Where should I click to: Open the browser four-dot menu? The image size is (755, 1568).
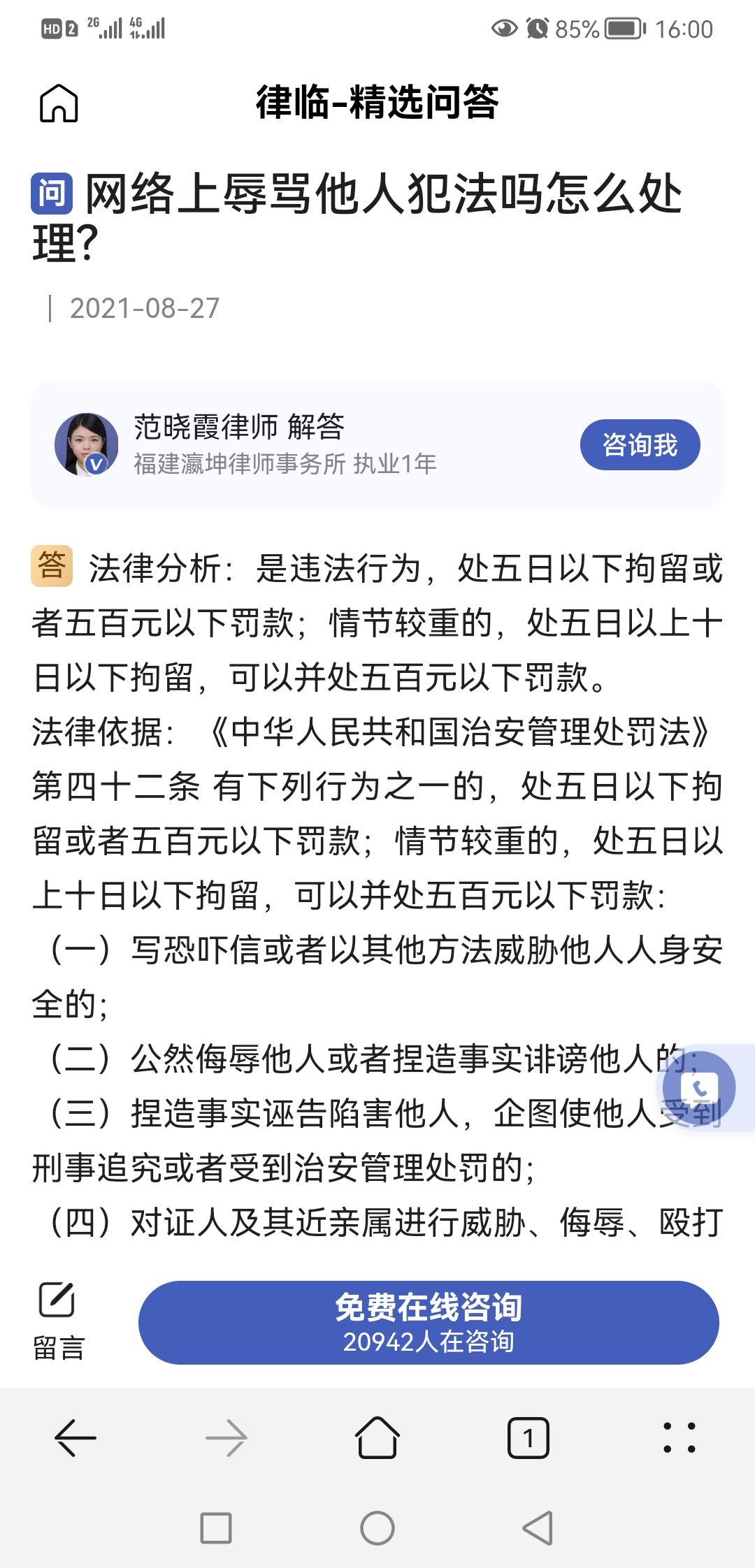point(679,1438)
